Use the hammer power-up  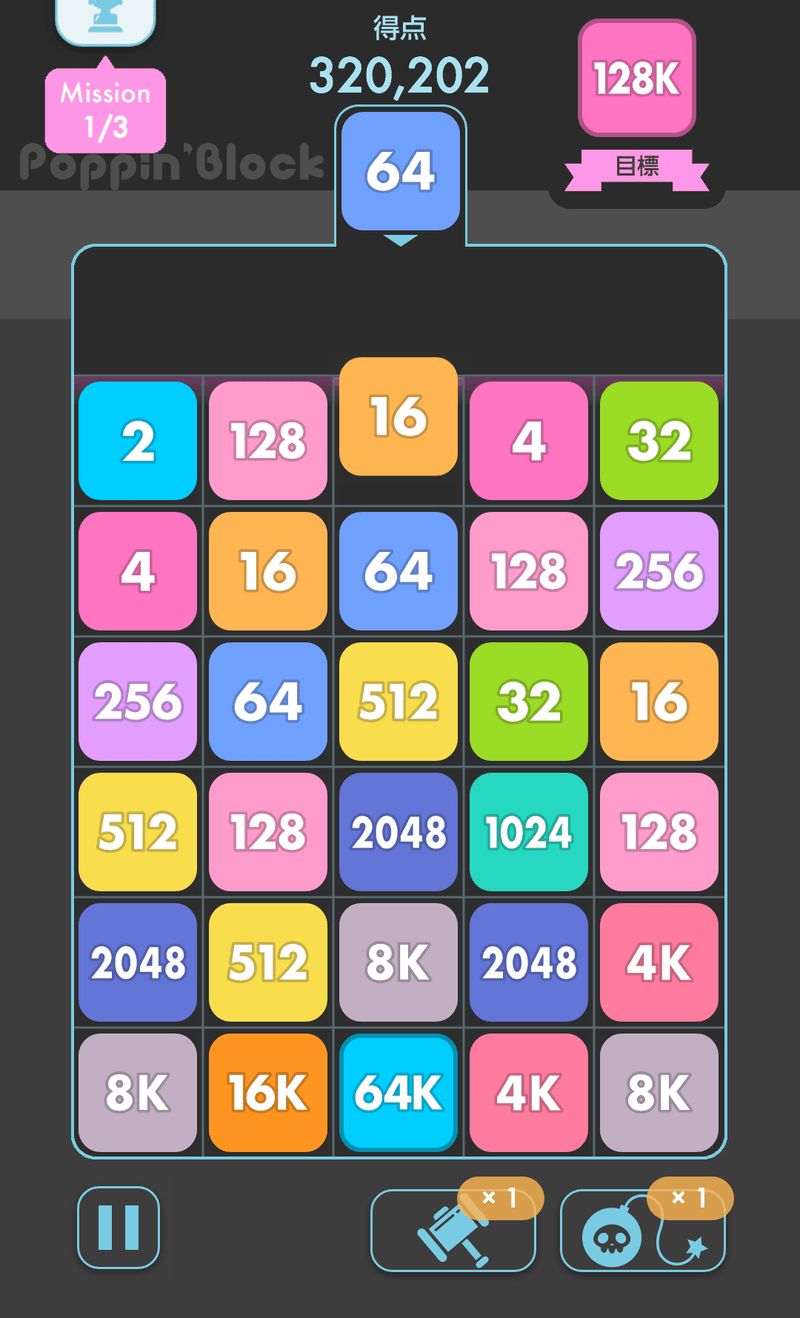(453, 1230)
